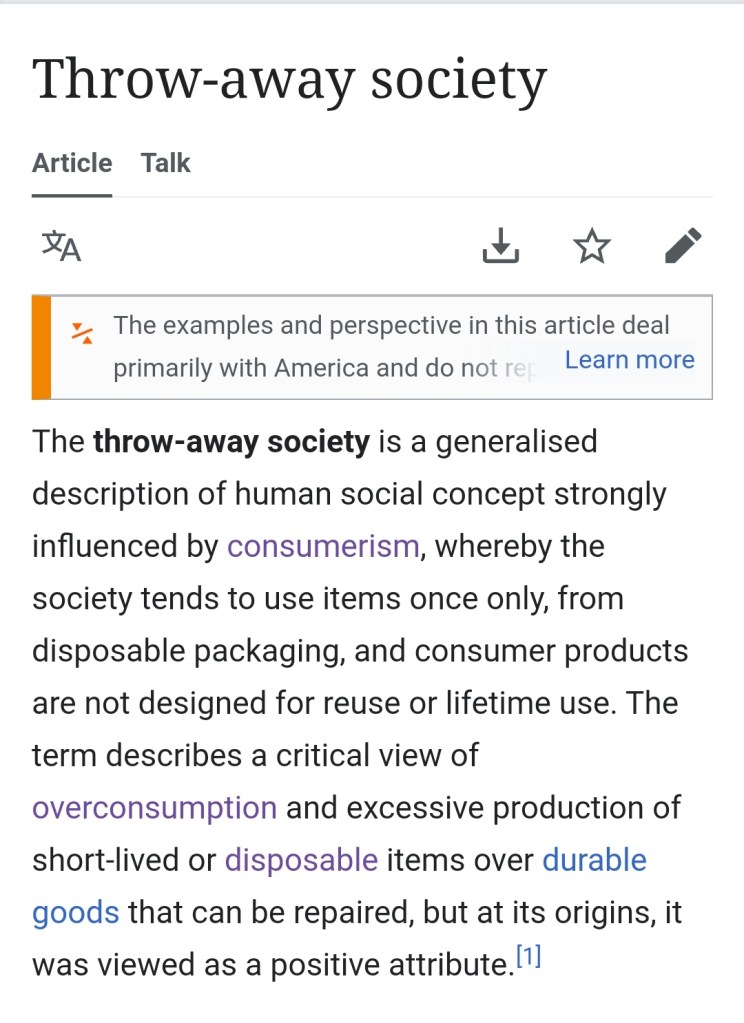Jump to citation reference [1]
This screenshot has width=744, height=1023.
pos(528,957)
